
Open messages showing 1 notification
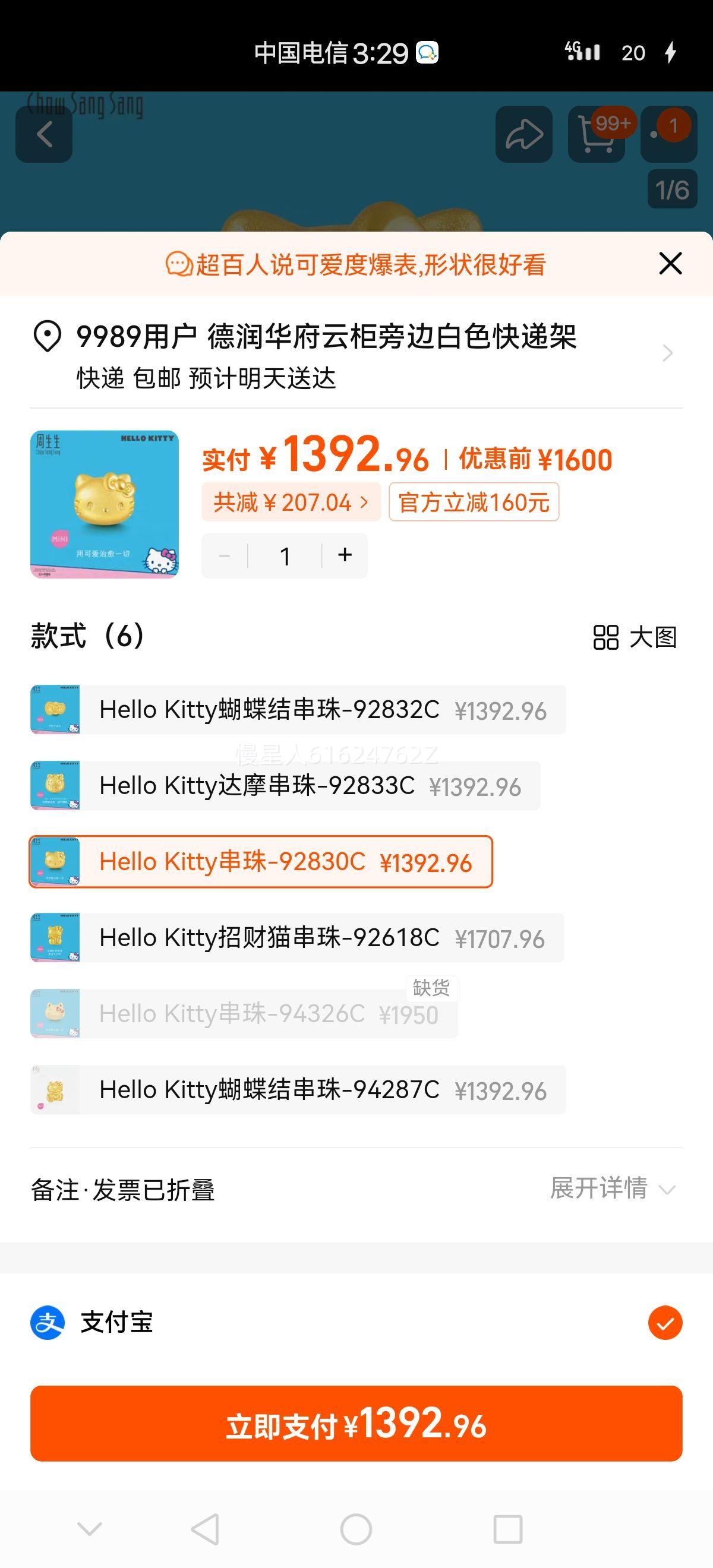click(667, 137)
